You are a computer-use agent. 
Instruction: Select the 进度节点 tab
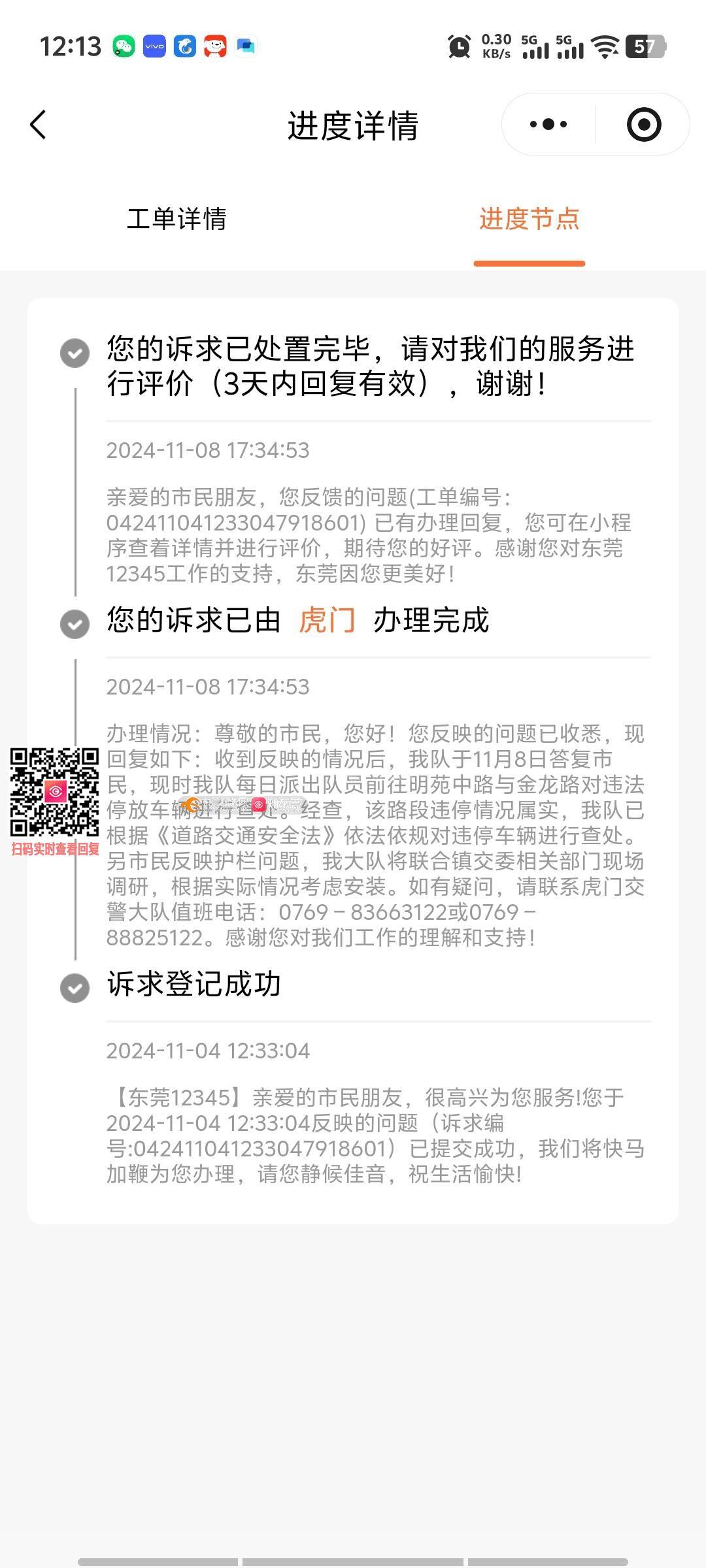[529, 219]
